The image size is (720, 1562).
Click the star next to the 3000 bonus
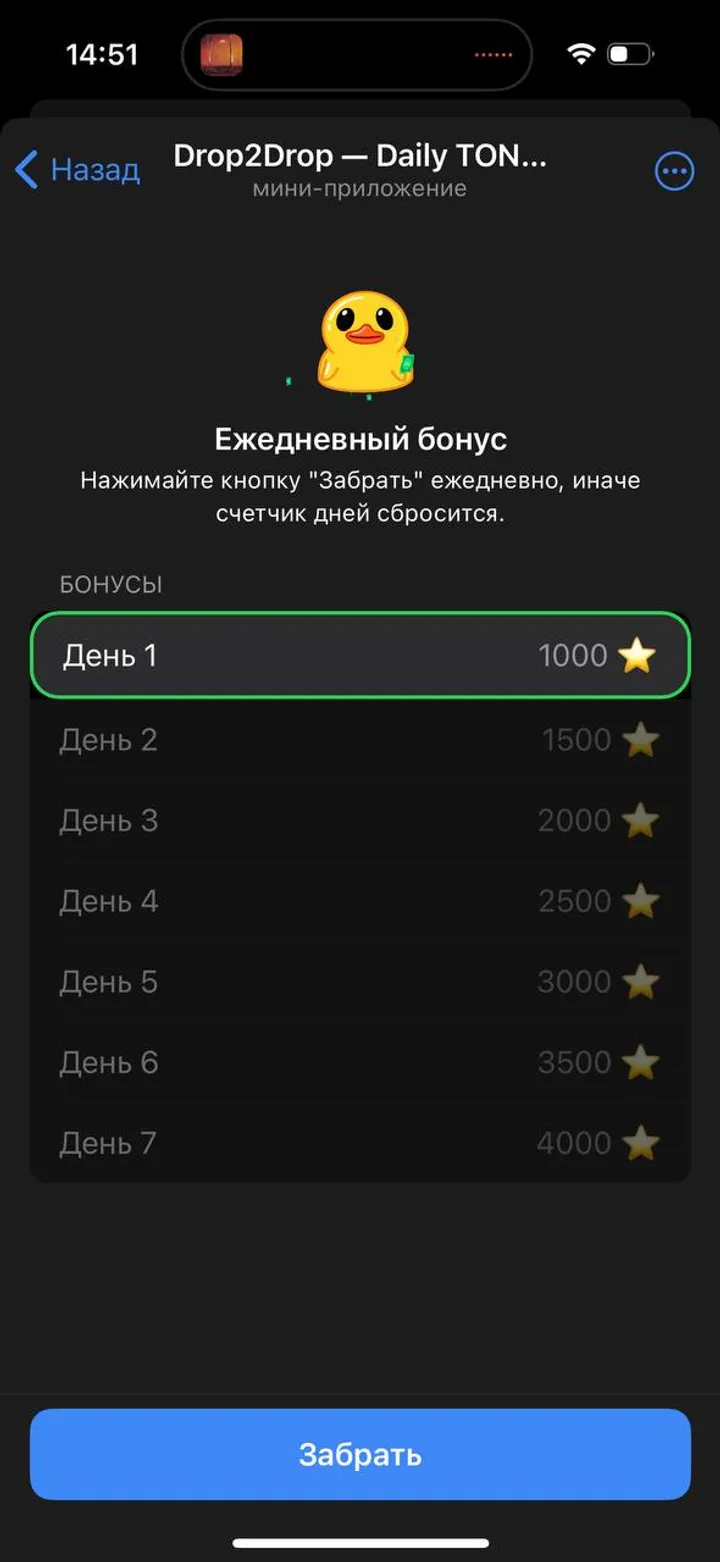pyautogui.click(x=640, y=981)
